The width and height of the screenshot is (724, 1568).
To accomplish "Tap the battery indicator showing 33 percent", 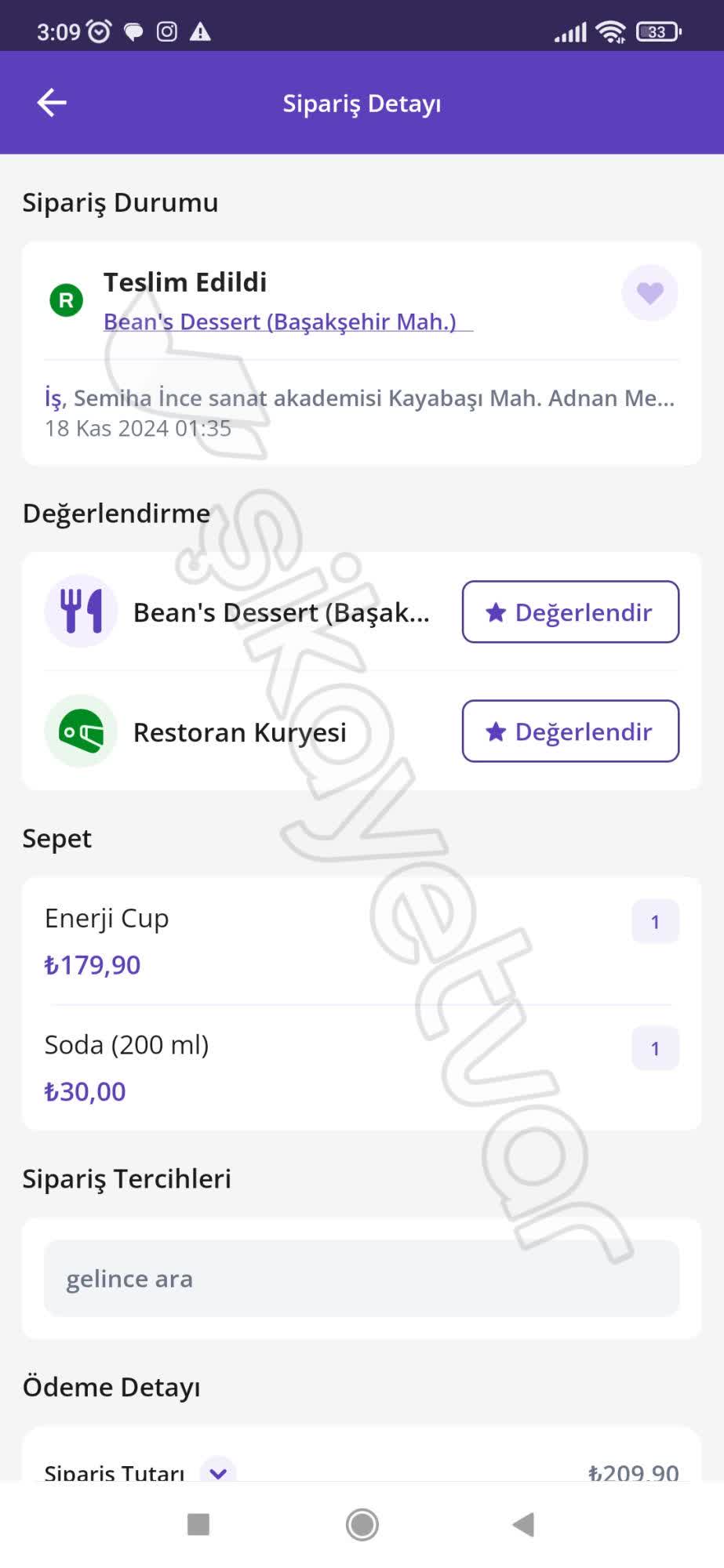I will click(657, 32).
